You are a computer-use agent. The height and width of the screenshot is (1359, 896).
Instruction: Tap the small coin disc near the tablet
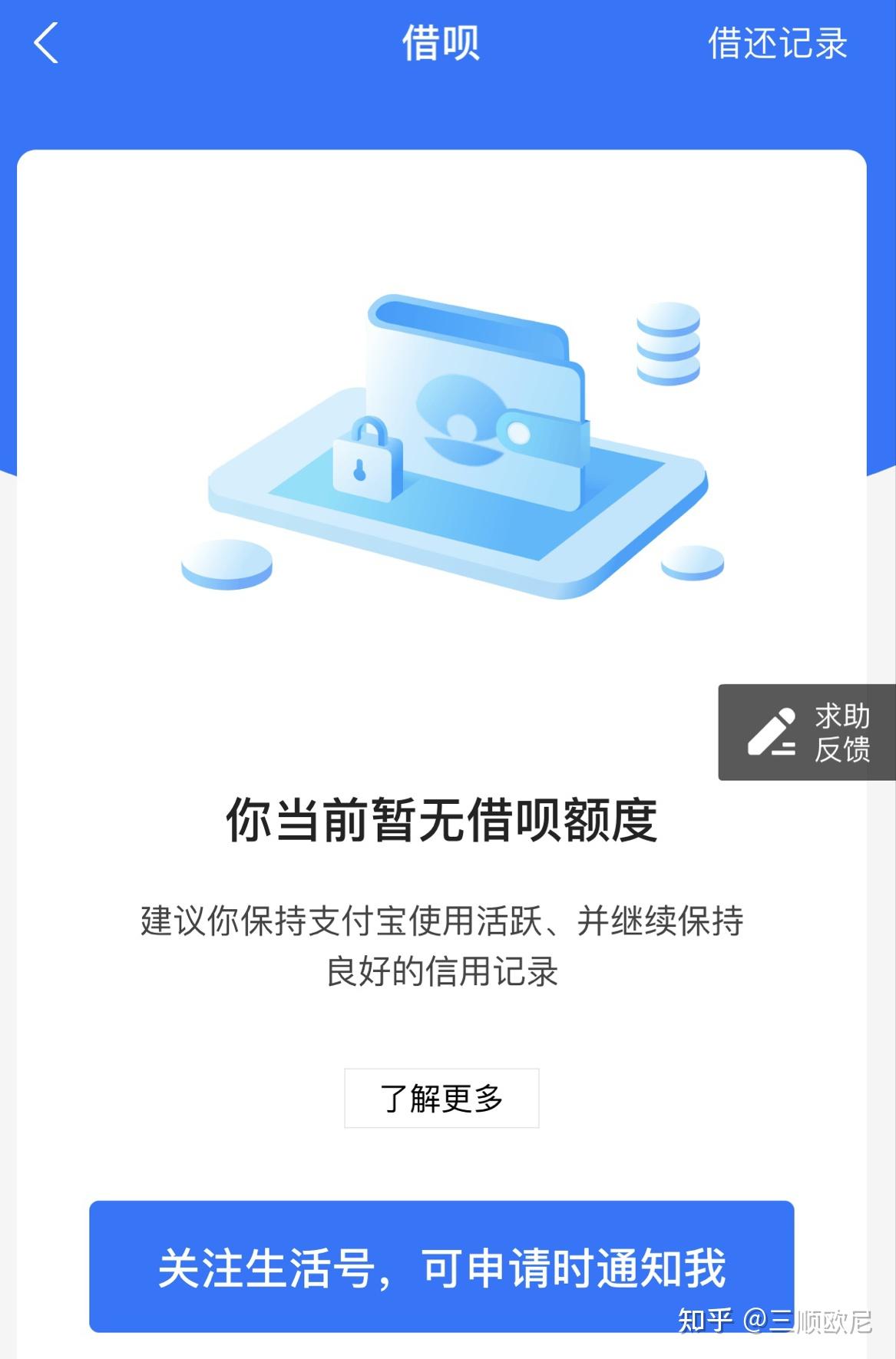click(226, 564)
